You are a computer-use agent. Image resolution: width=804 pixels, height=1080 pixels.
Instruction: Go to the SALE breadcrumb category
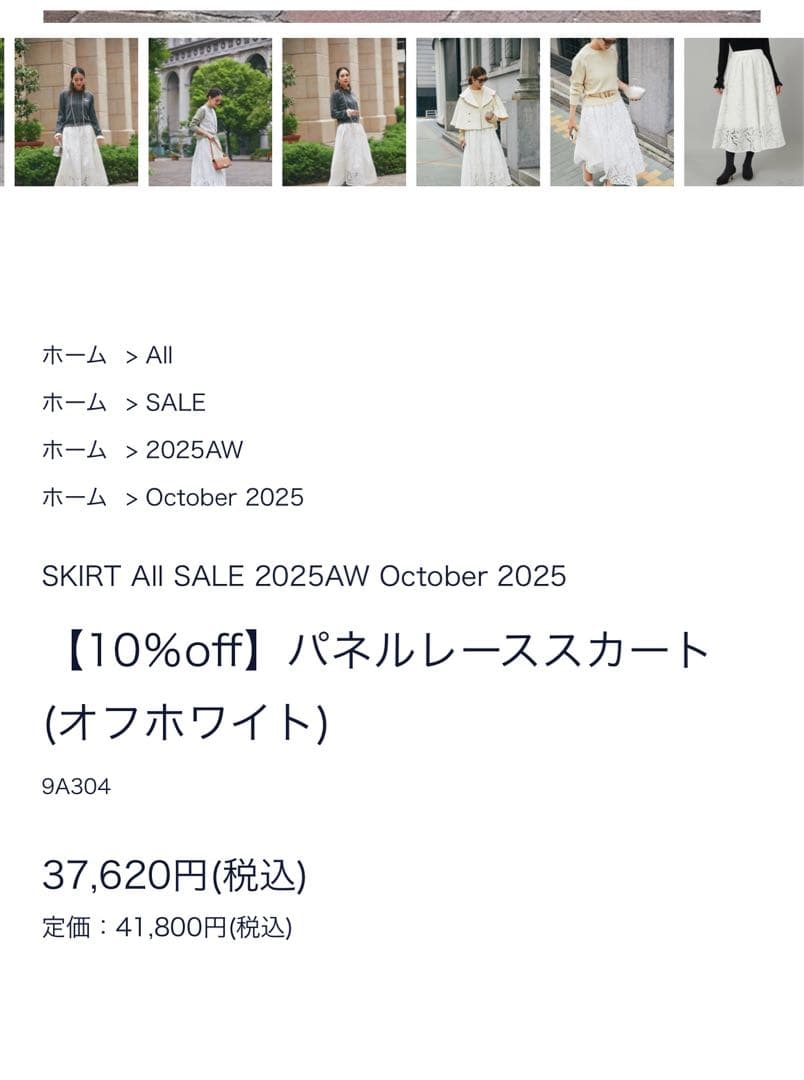175,403
